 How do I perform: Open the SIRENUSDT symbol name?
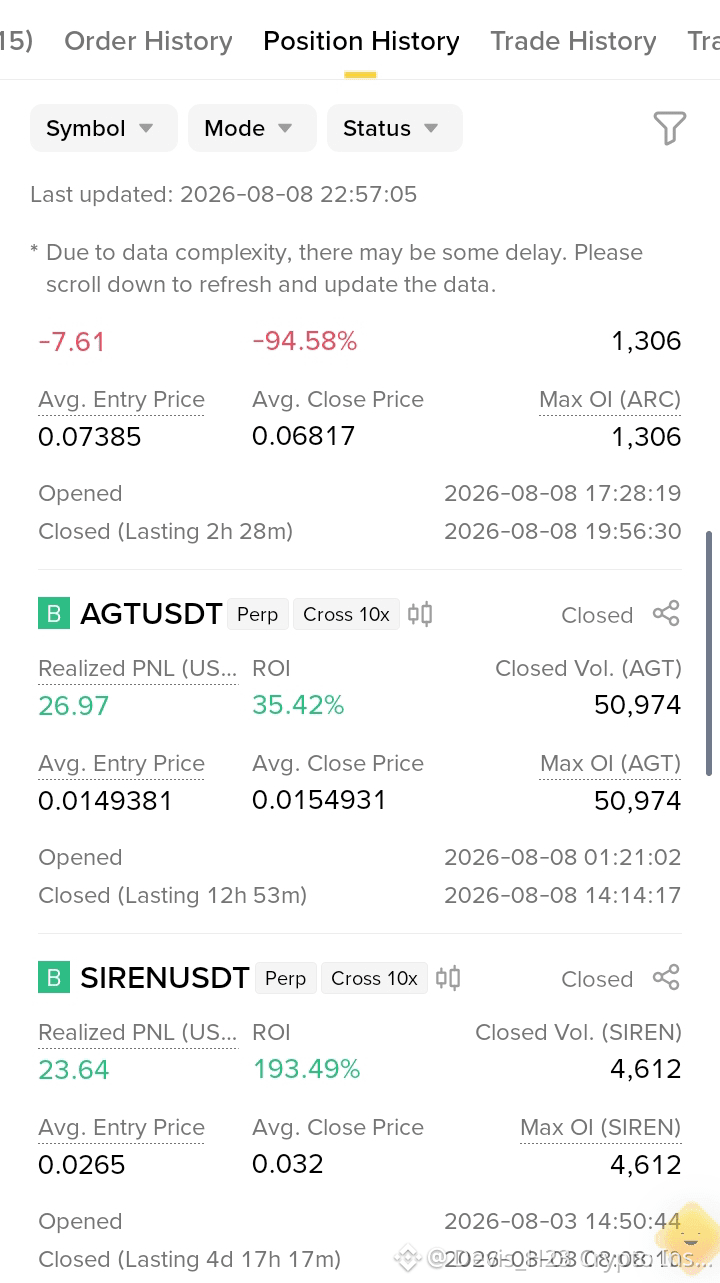pos(165,978)
